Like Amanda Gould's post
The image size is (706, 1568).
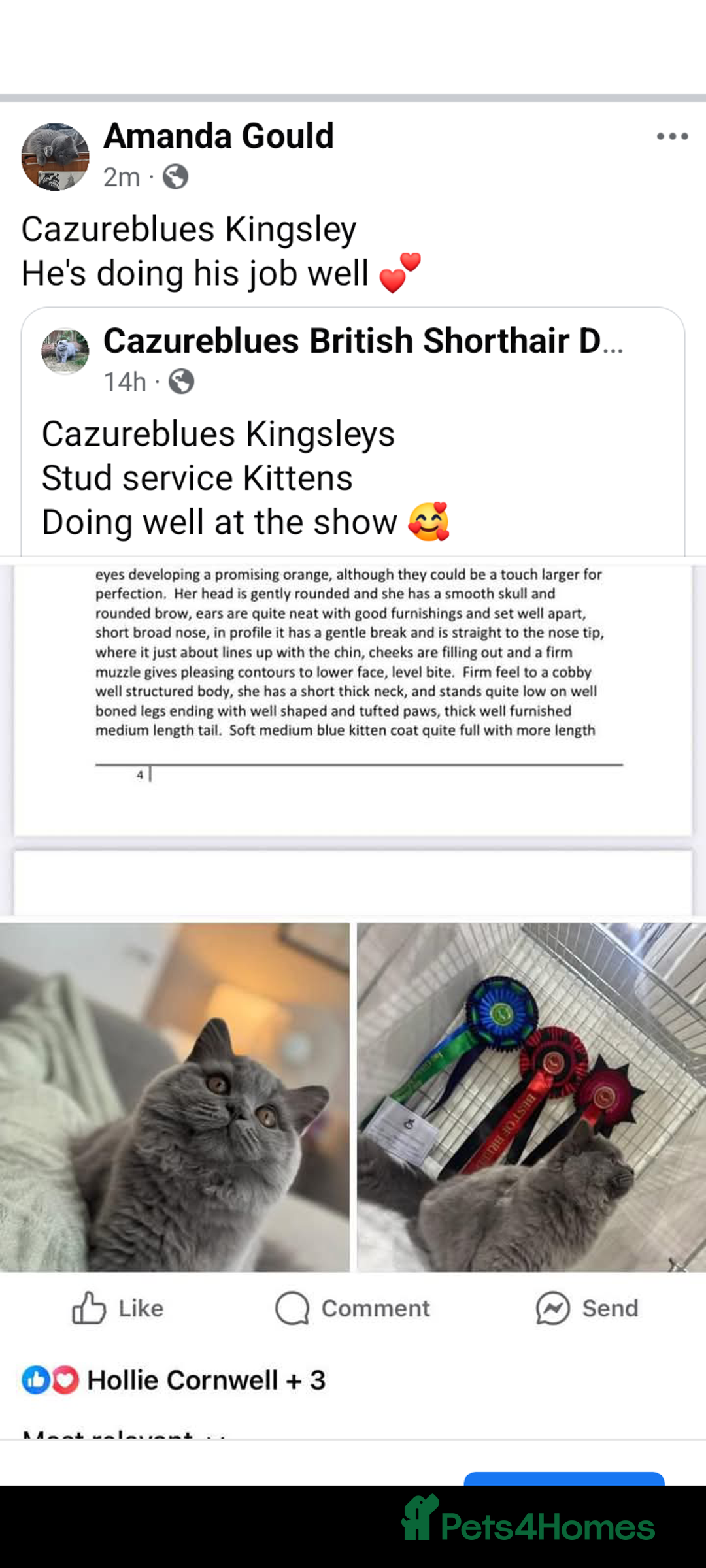(x=118, y=1309)
